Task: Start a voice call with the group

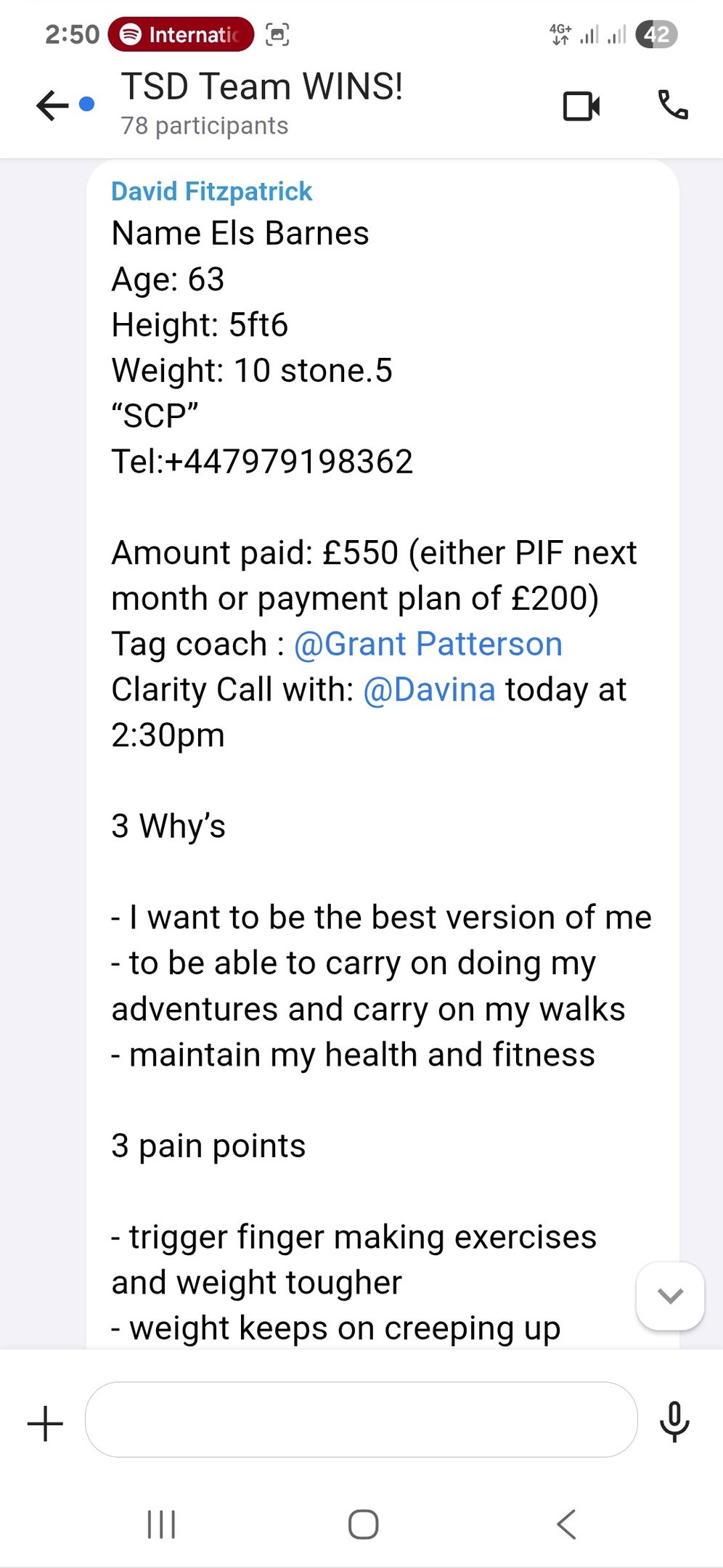Action: click(672, 105)
